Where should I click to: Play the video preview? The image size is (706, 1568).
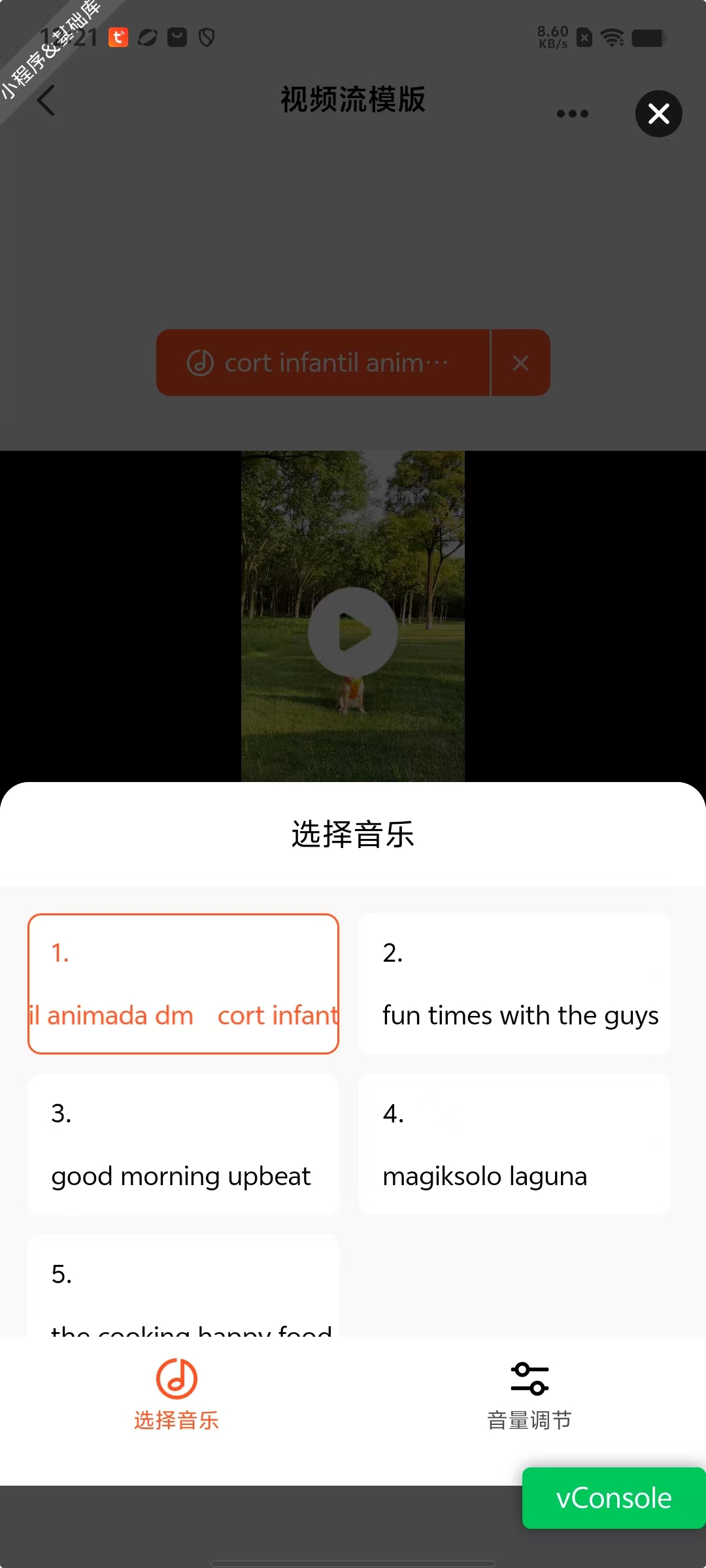(x=353, y=631)
